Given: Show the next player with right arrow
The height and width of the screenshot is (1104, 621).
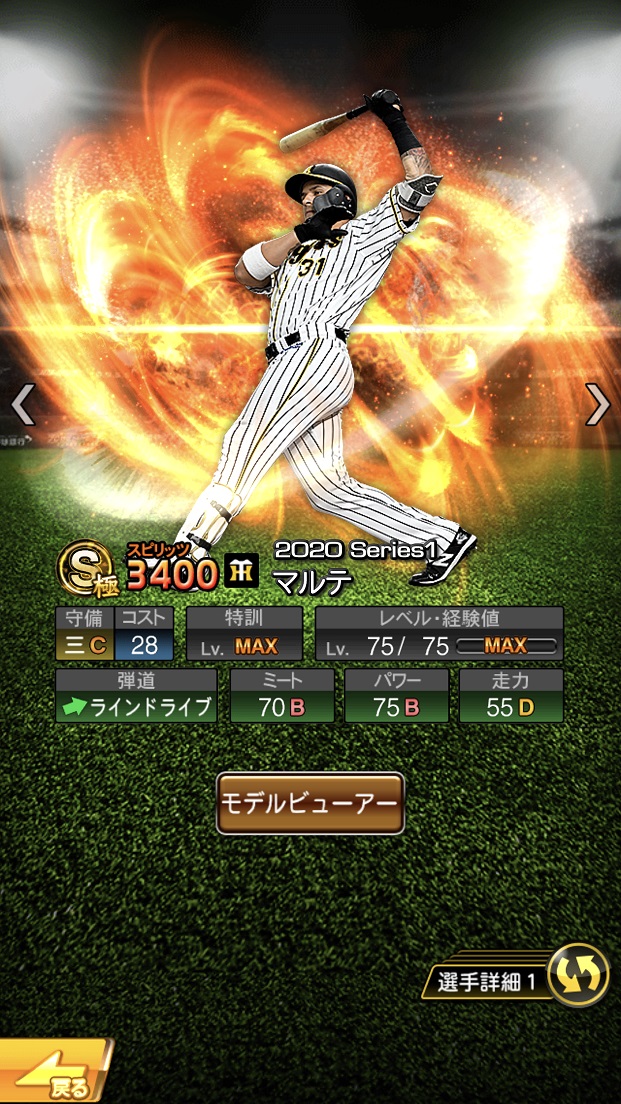Looking at the screenshot, I should pyautogui.click(x=597, y=405).
